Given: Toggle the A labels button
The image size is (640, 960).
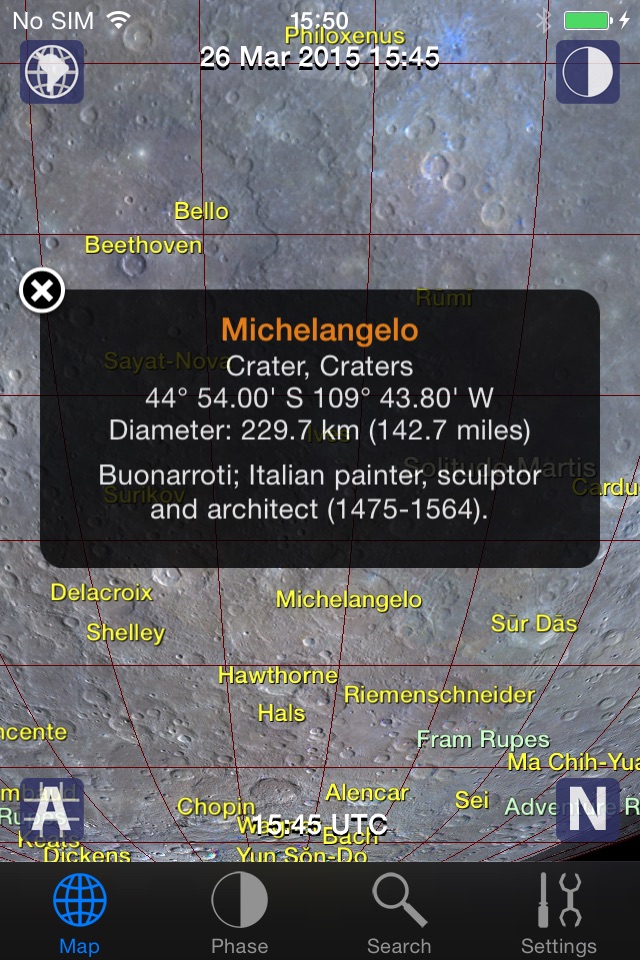Looking at the screenshot, I should (x=52, y=809).
